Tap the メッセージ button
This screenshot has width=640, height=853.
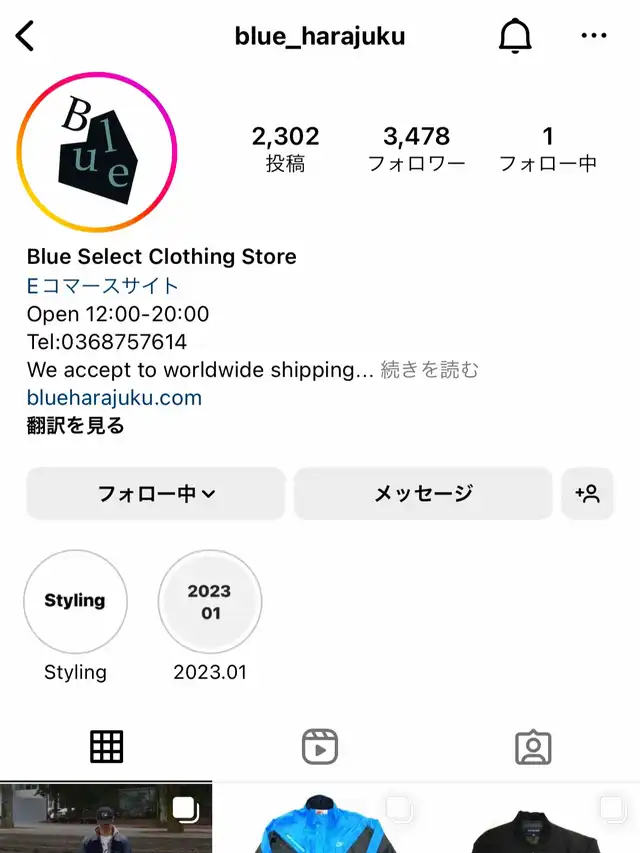pyautogui.click(x=423, y=493)
